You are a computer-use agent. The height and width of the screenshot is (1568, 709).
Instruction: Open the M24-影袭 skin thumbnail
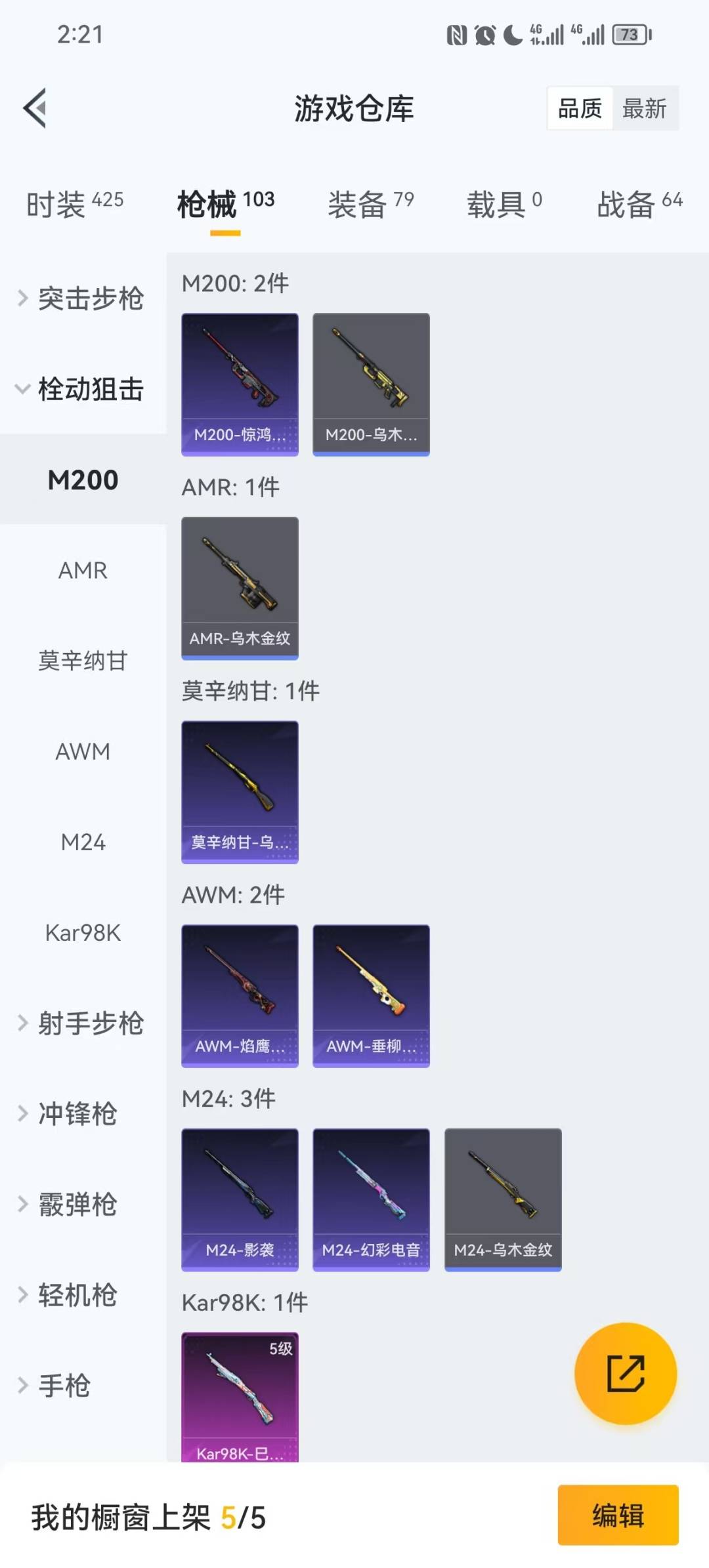pos(240,1199)
